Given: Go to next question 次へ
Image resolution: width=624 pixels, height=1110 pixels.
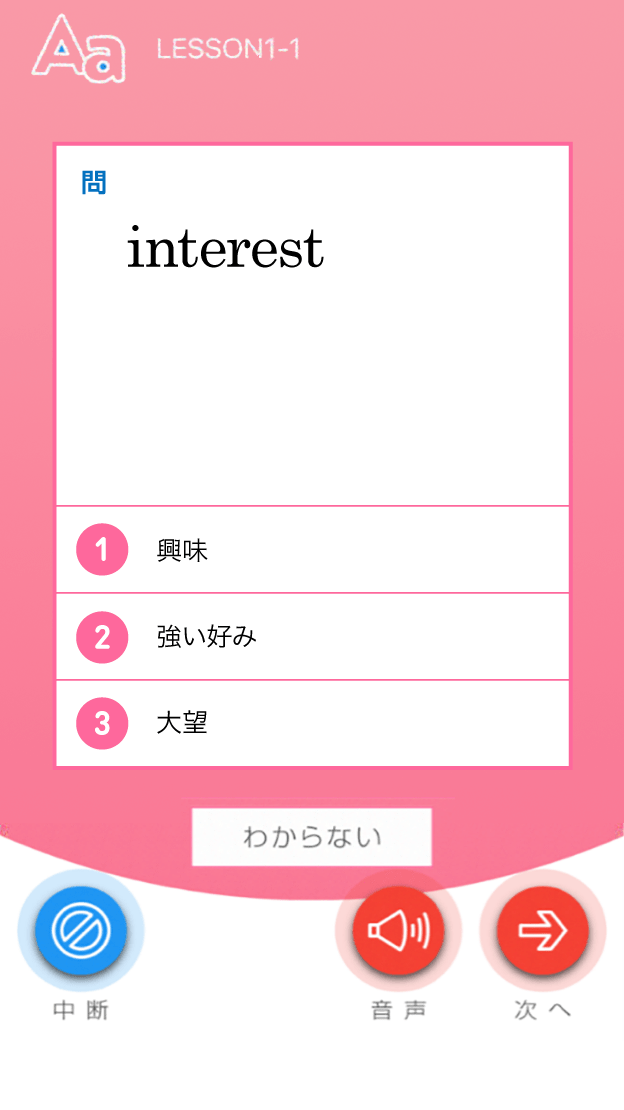Looking at the screenshot, I should coord(543,931).
